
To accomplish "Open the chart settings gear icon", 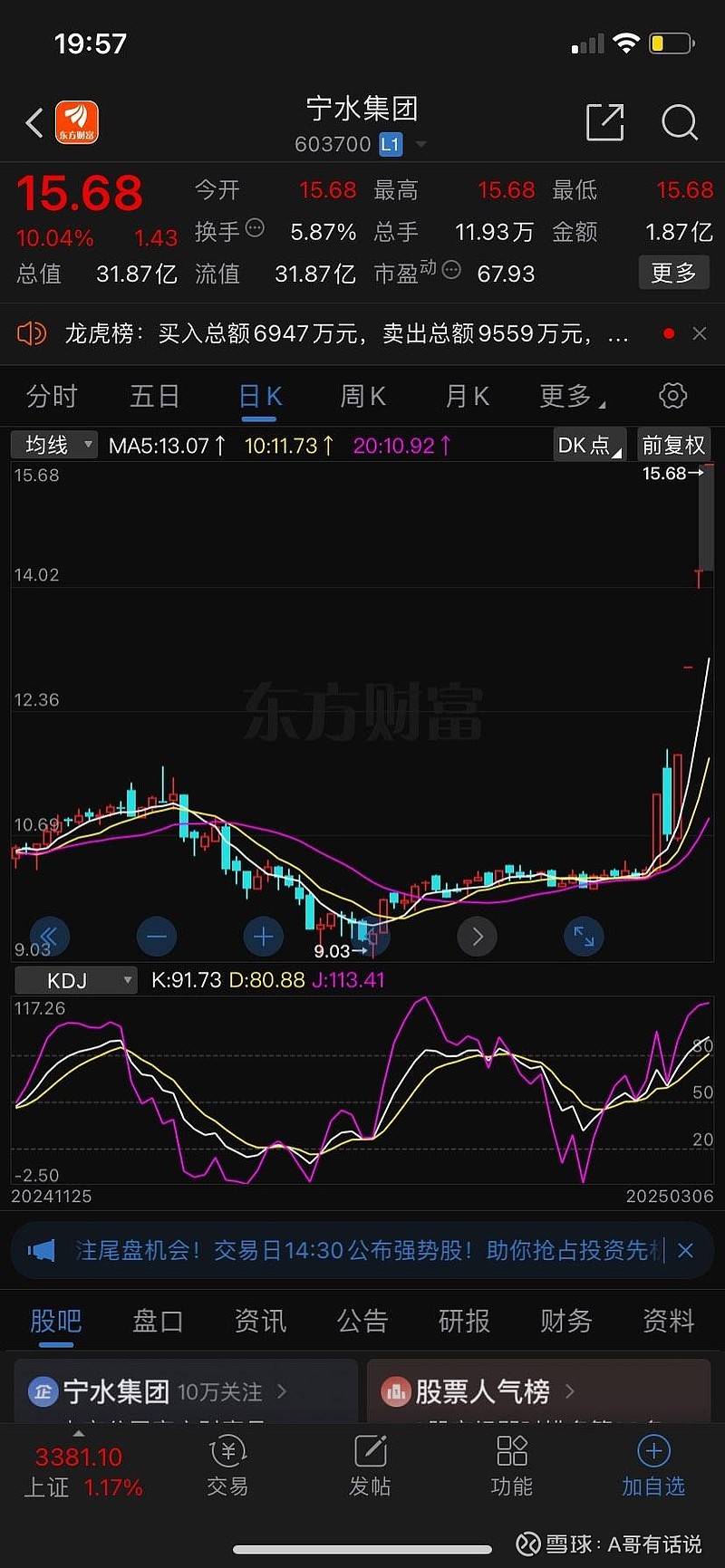I will (x=672, y=396).
